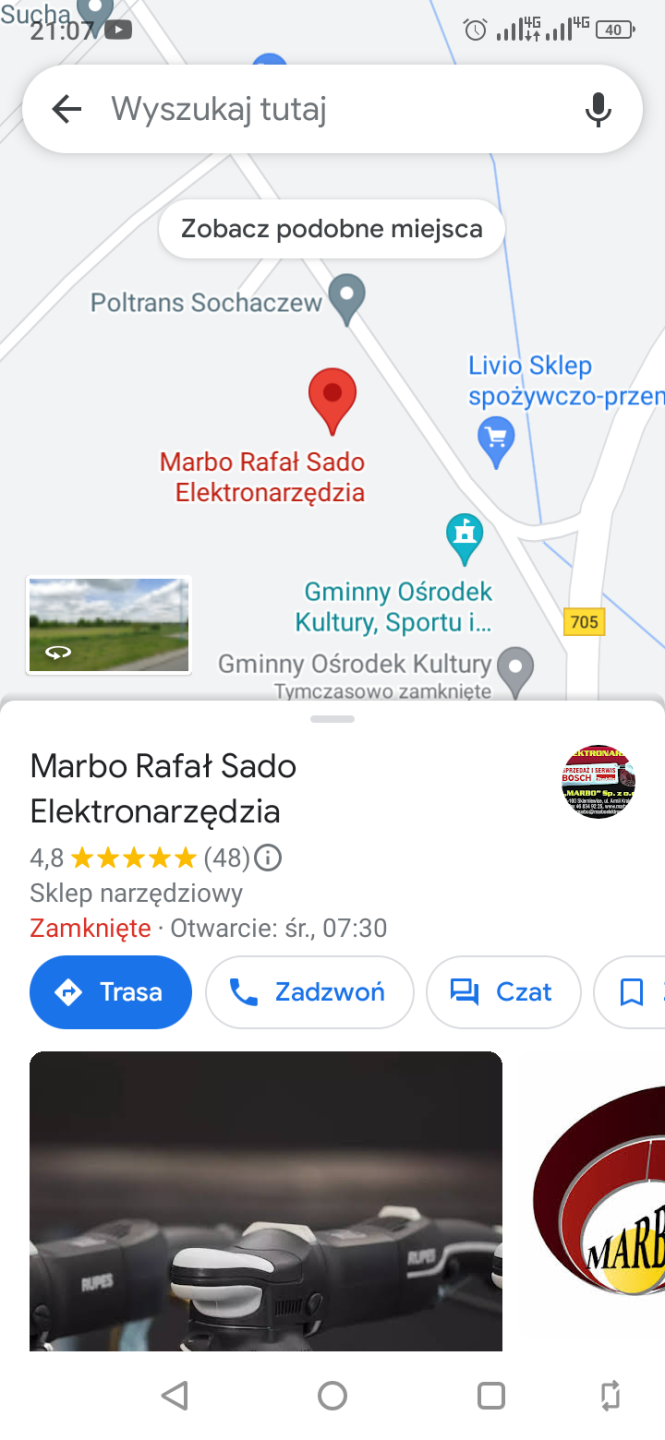Open the RUPES tool photo
Screen dimensions: 665x1440
266,1200
